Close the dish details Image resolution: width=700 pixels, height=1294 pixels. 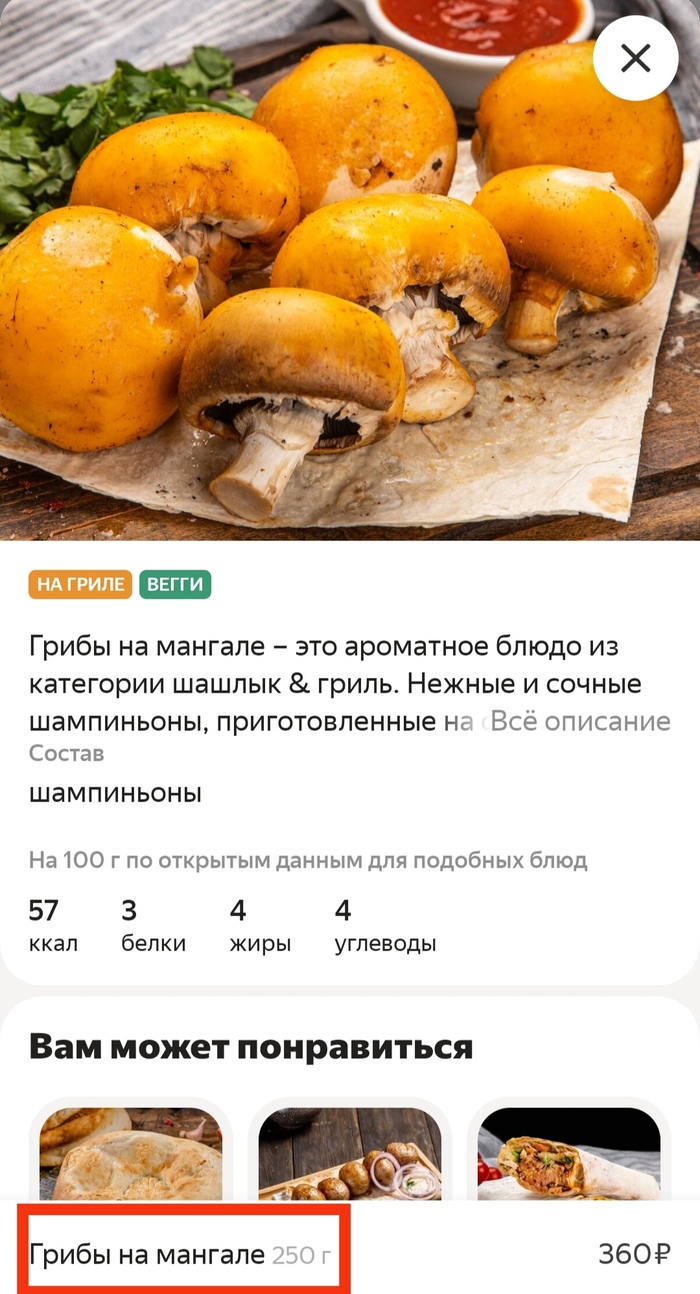pyautogui.click(x=636, y=59)
